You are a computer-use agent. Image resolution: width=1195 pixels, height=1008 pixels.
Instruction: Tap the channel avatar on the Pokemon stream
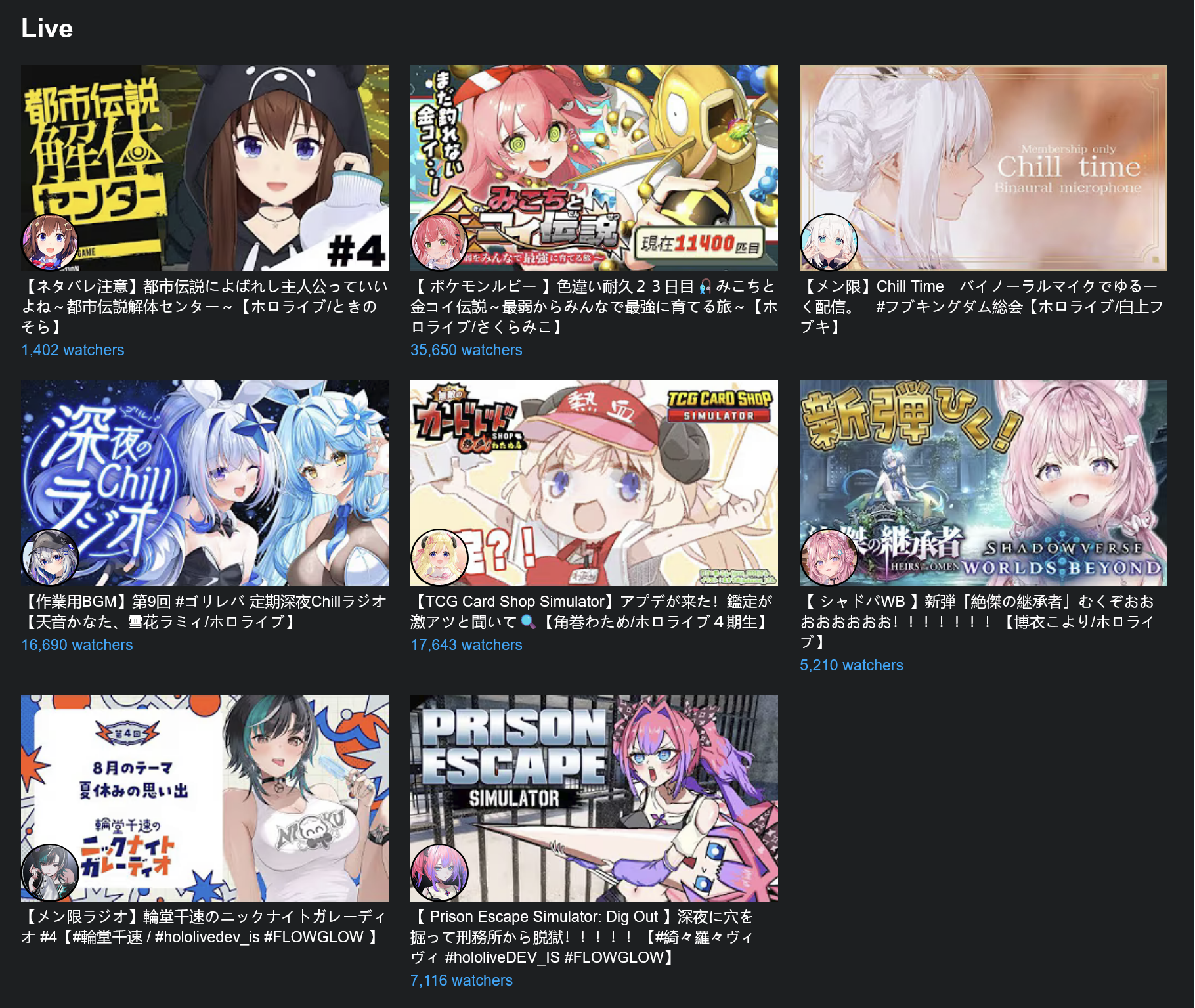pos(439,242)
